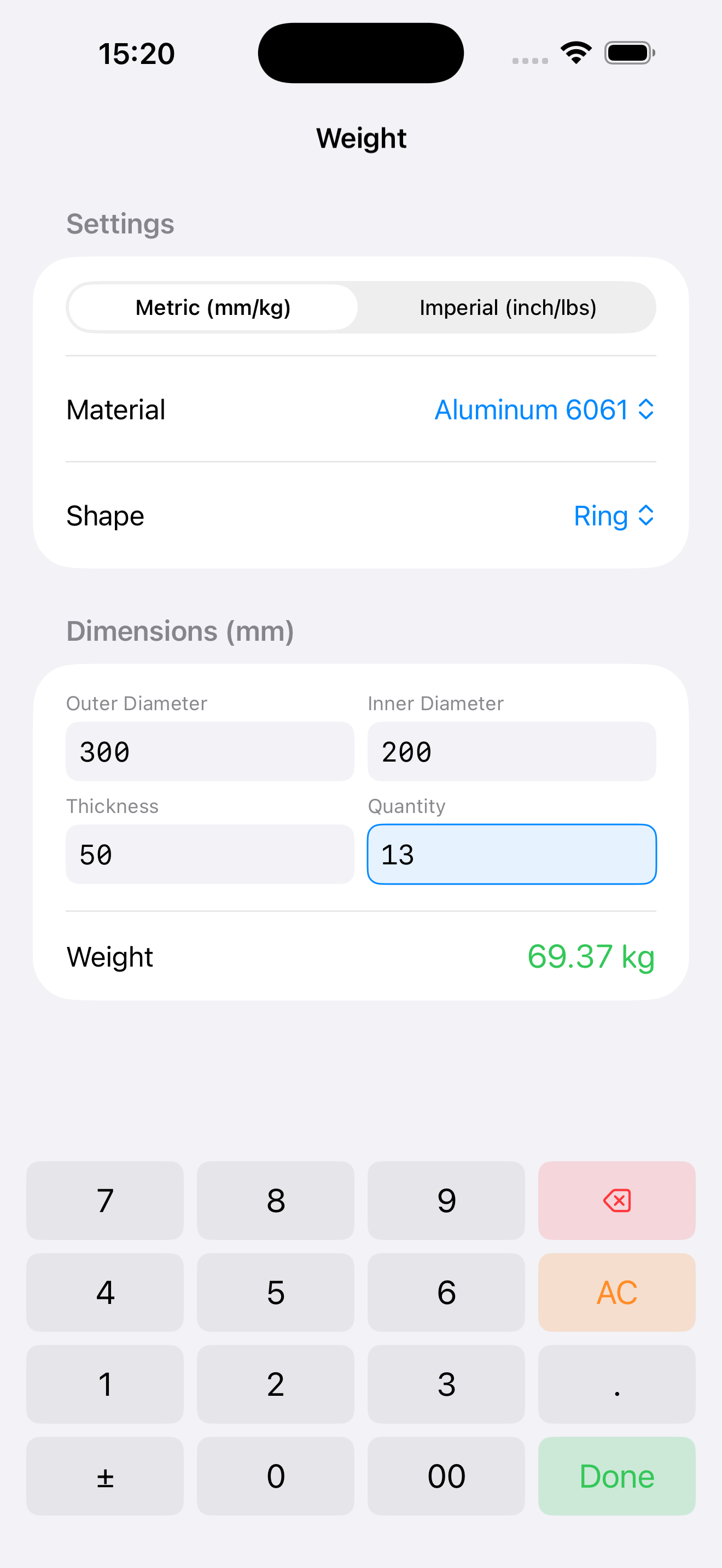This screenshot has width=722, height=1568.
Task: Select the Thickness field
Action: [x=209, y=855]
